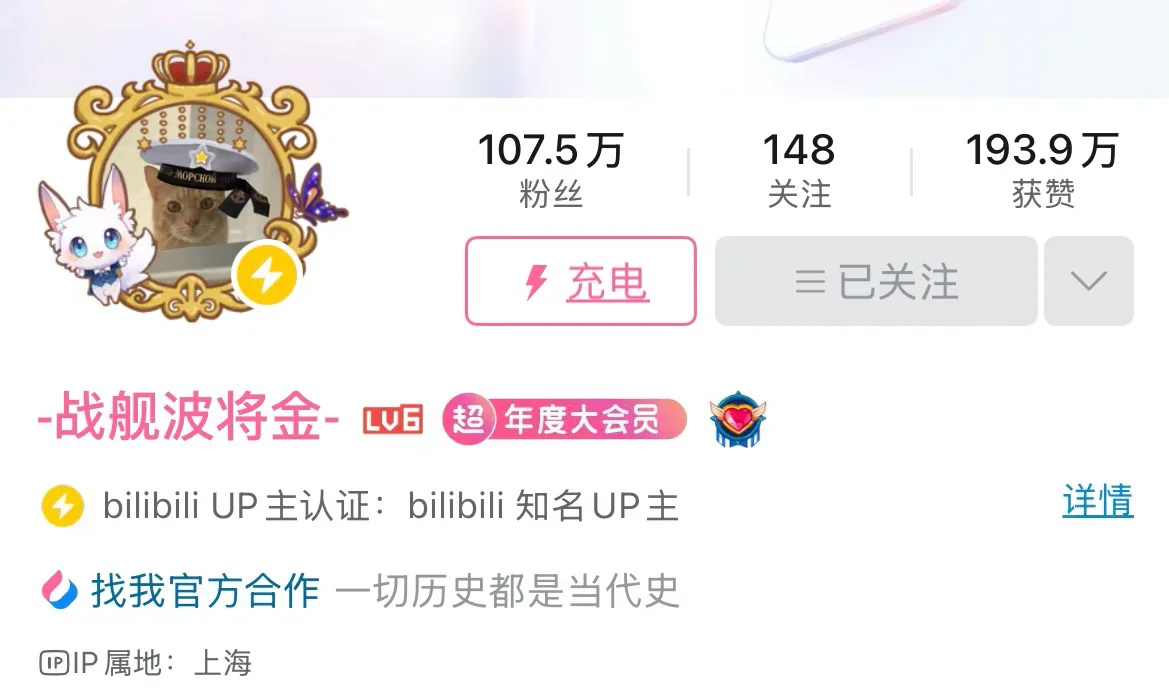Tap the 年度大会员 membership badge
Screen dimensions: 1169x698
tap(565, 420)
